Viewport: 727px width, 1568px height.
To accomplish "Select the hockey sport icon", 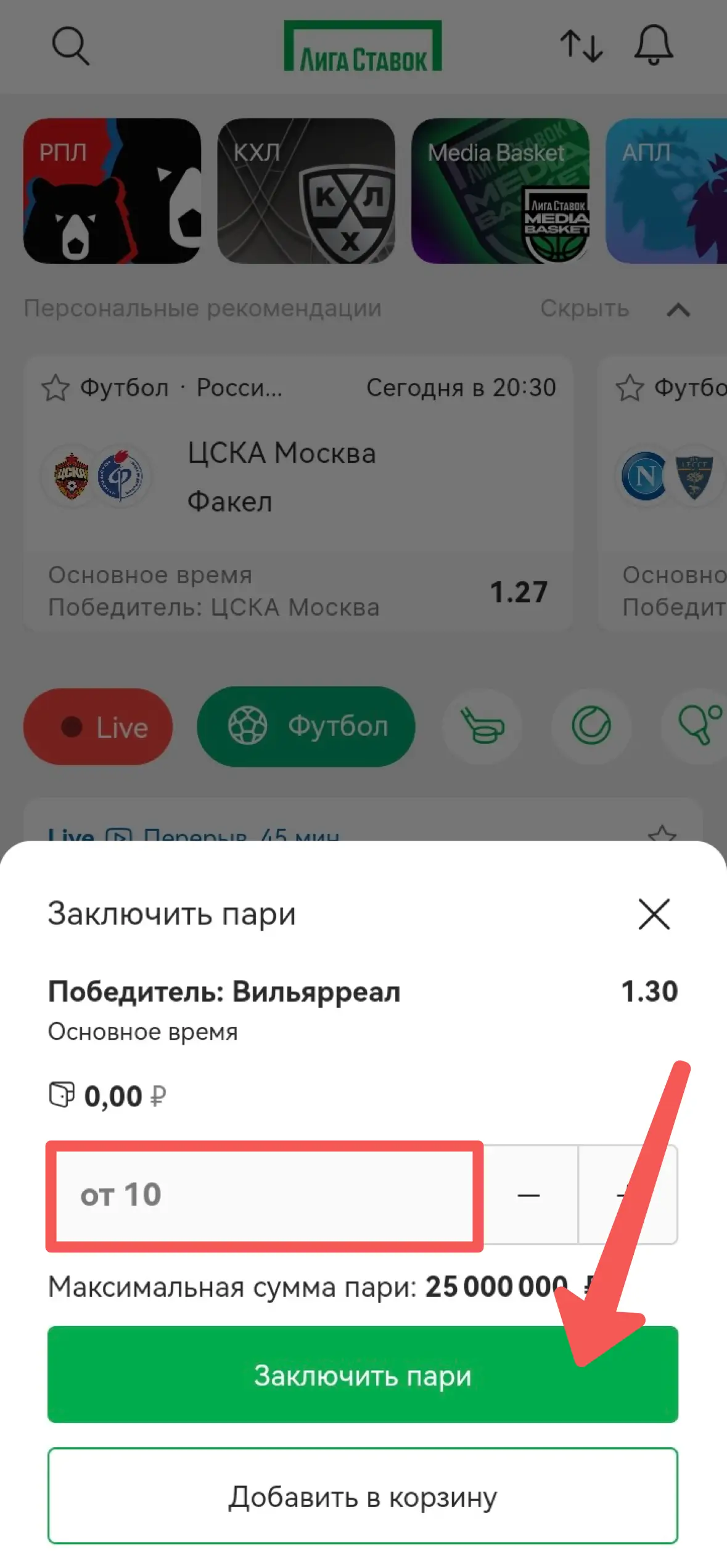I will coord(483,727).
